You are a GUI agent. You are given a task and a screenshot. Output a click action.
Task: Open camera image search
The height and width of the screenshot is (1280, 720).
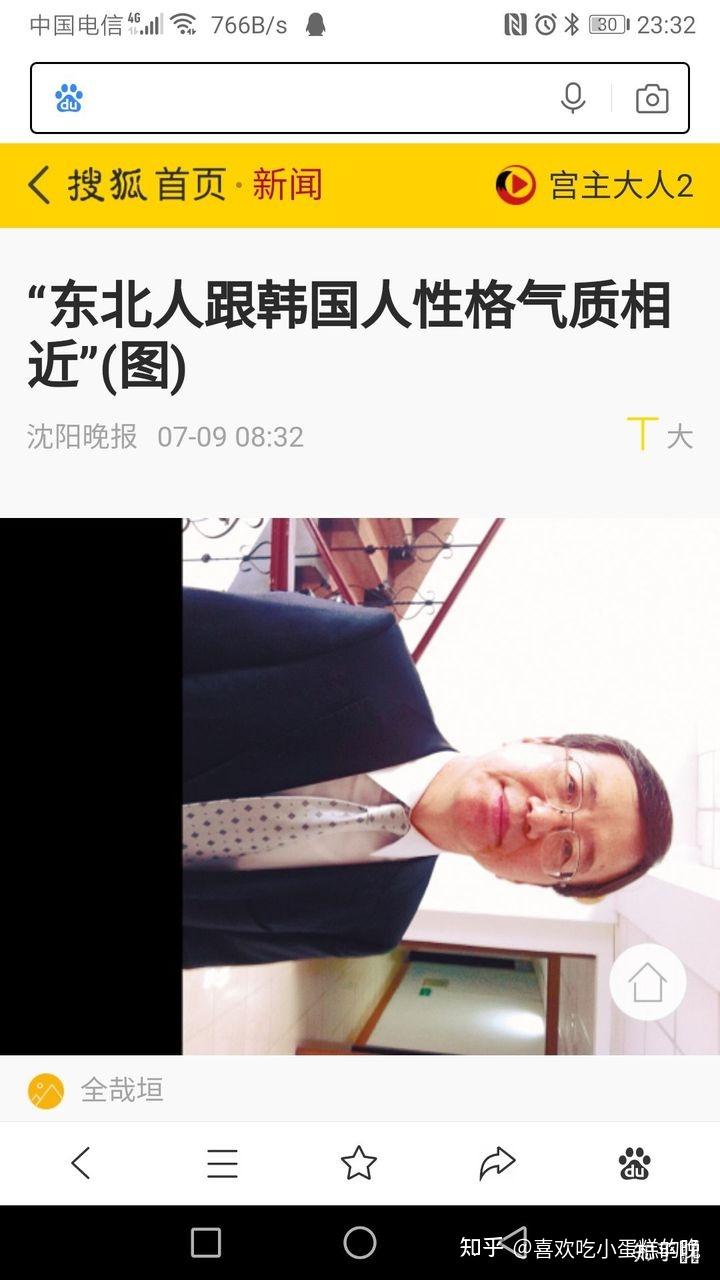click(652, 98)
